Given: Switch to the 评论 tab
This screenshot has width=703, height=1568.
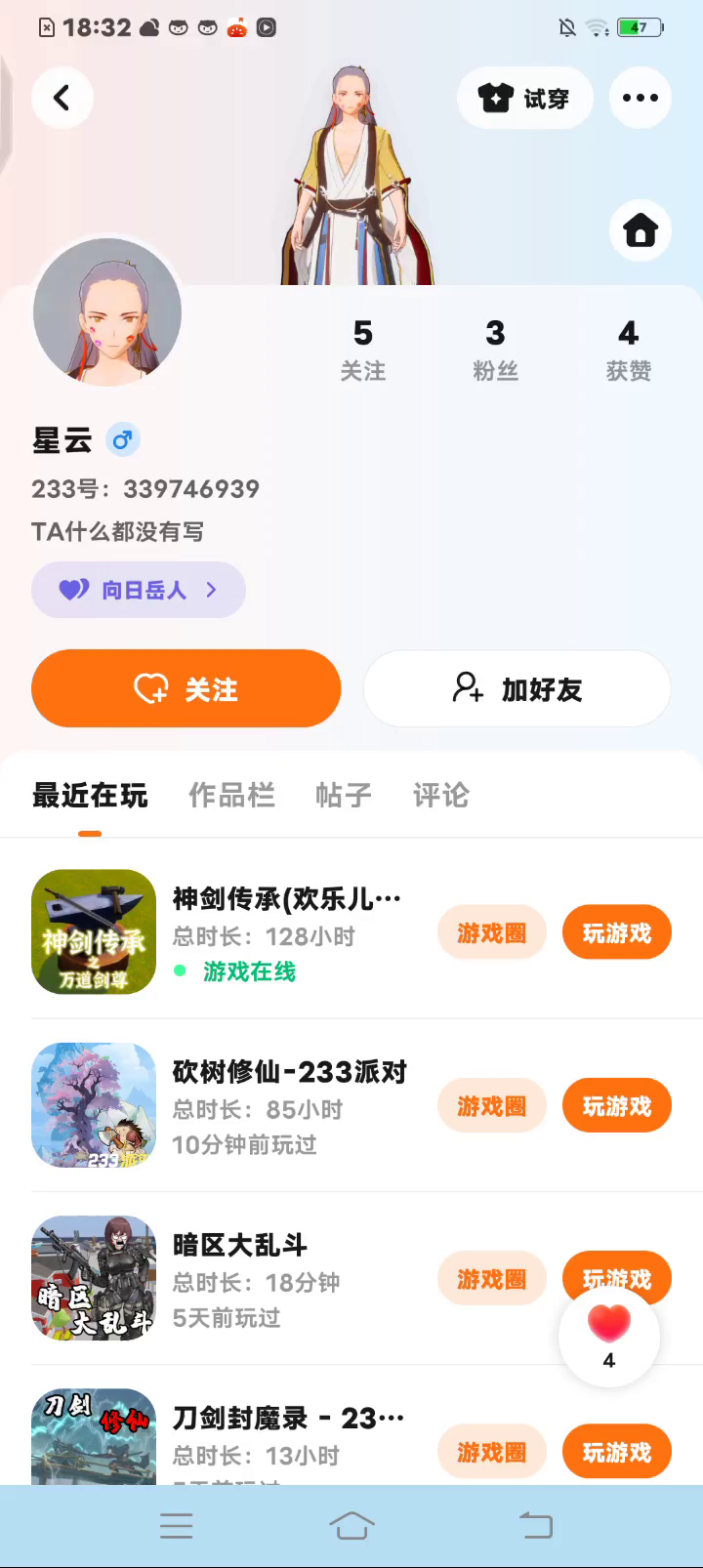Looking at the screenshot, I should (440, 795).
